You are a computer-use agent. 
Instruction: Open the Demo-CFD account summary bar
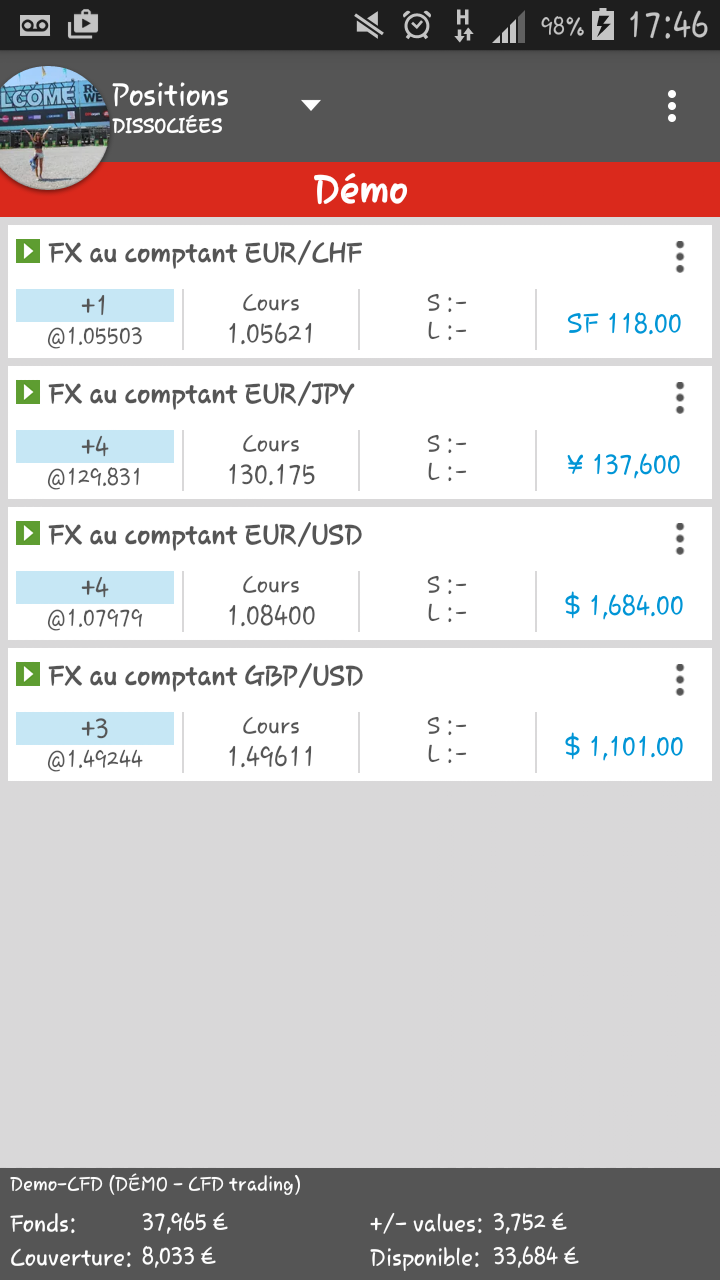click(360, 1223)
